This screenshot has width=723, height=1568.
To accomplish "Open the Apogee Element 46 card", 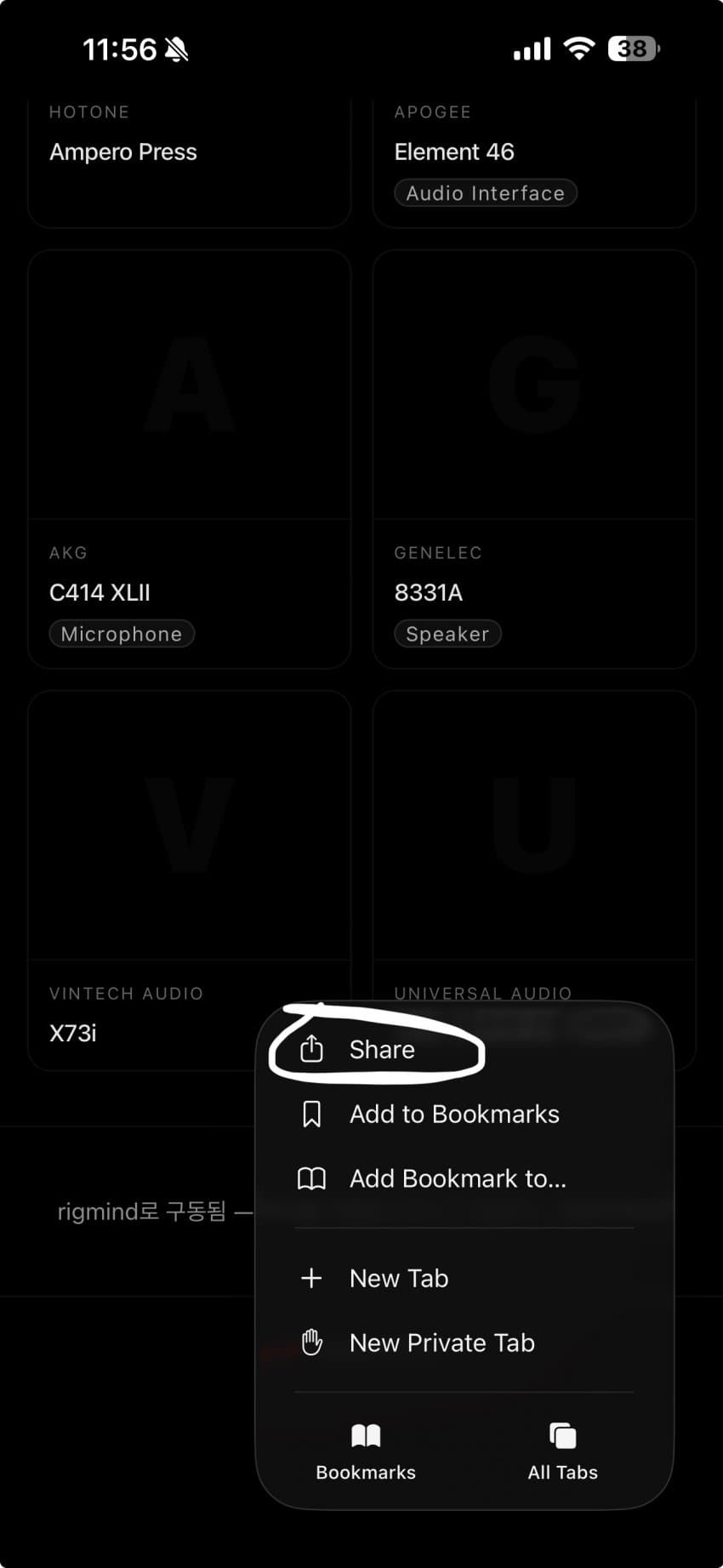I will point(534,153).
